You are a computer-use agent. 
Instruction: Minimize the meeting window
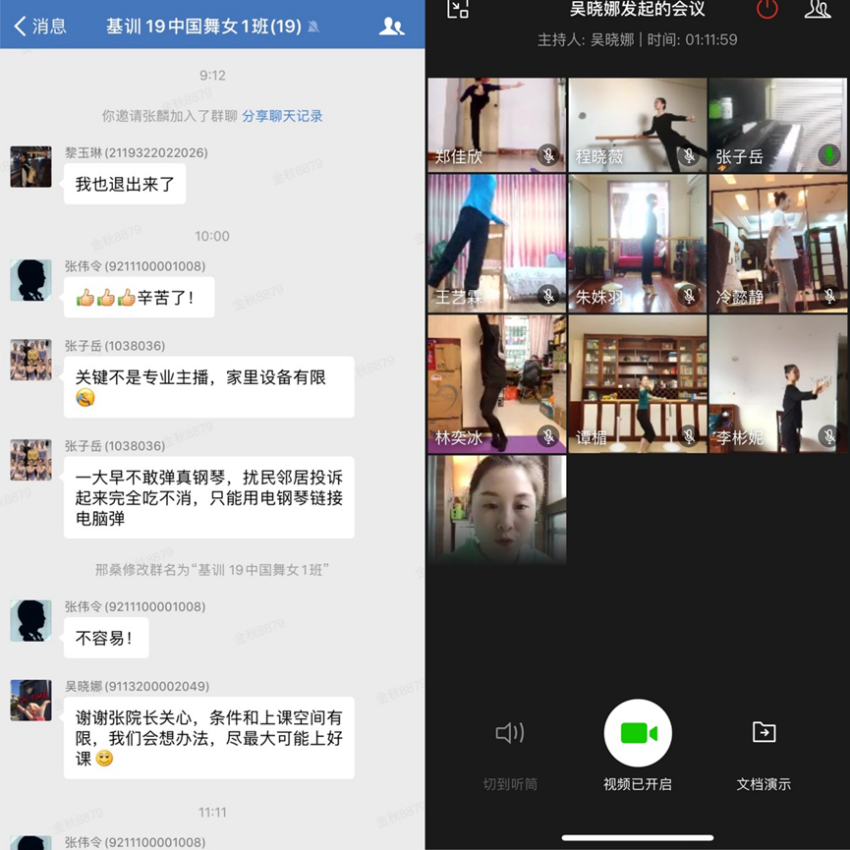457,9
